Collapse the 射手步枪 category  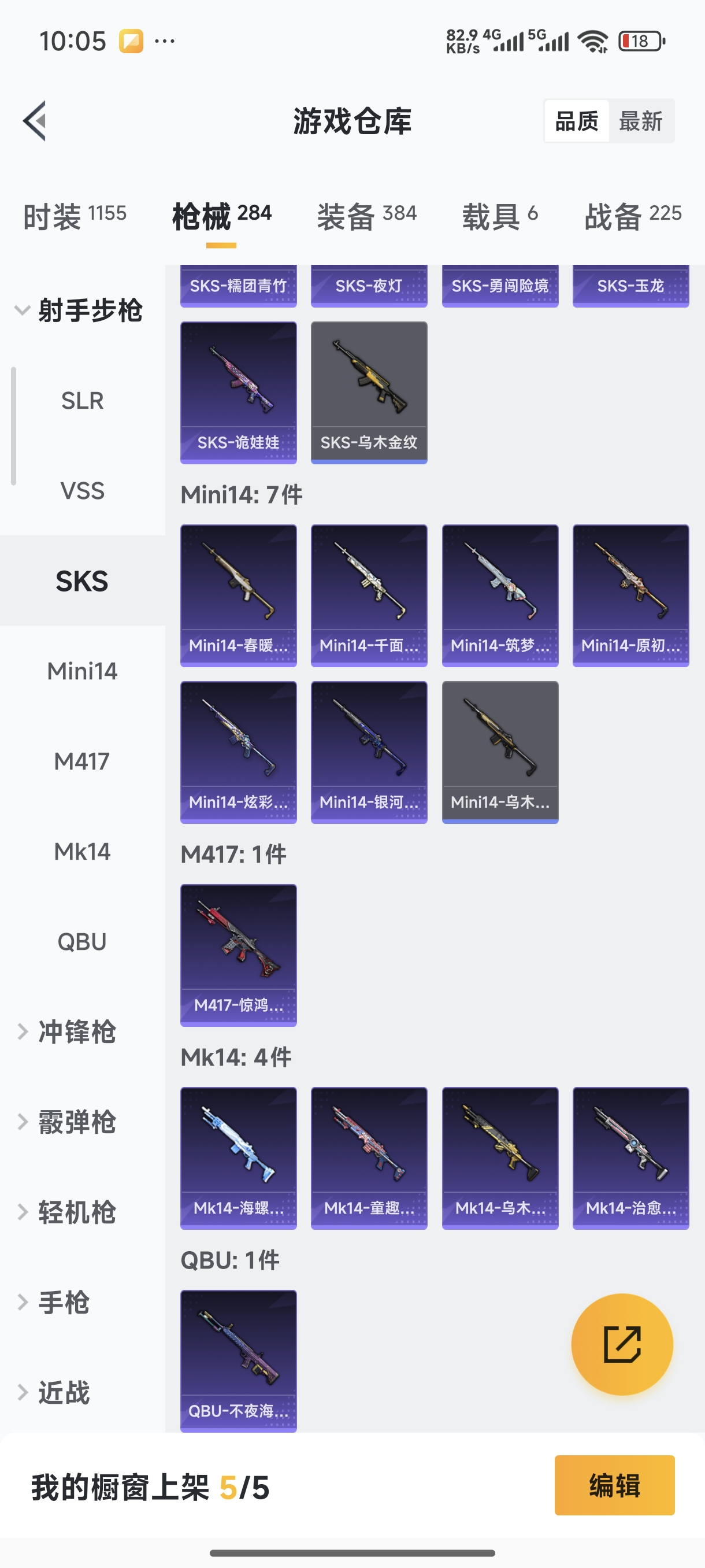[x=79, y=310]
